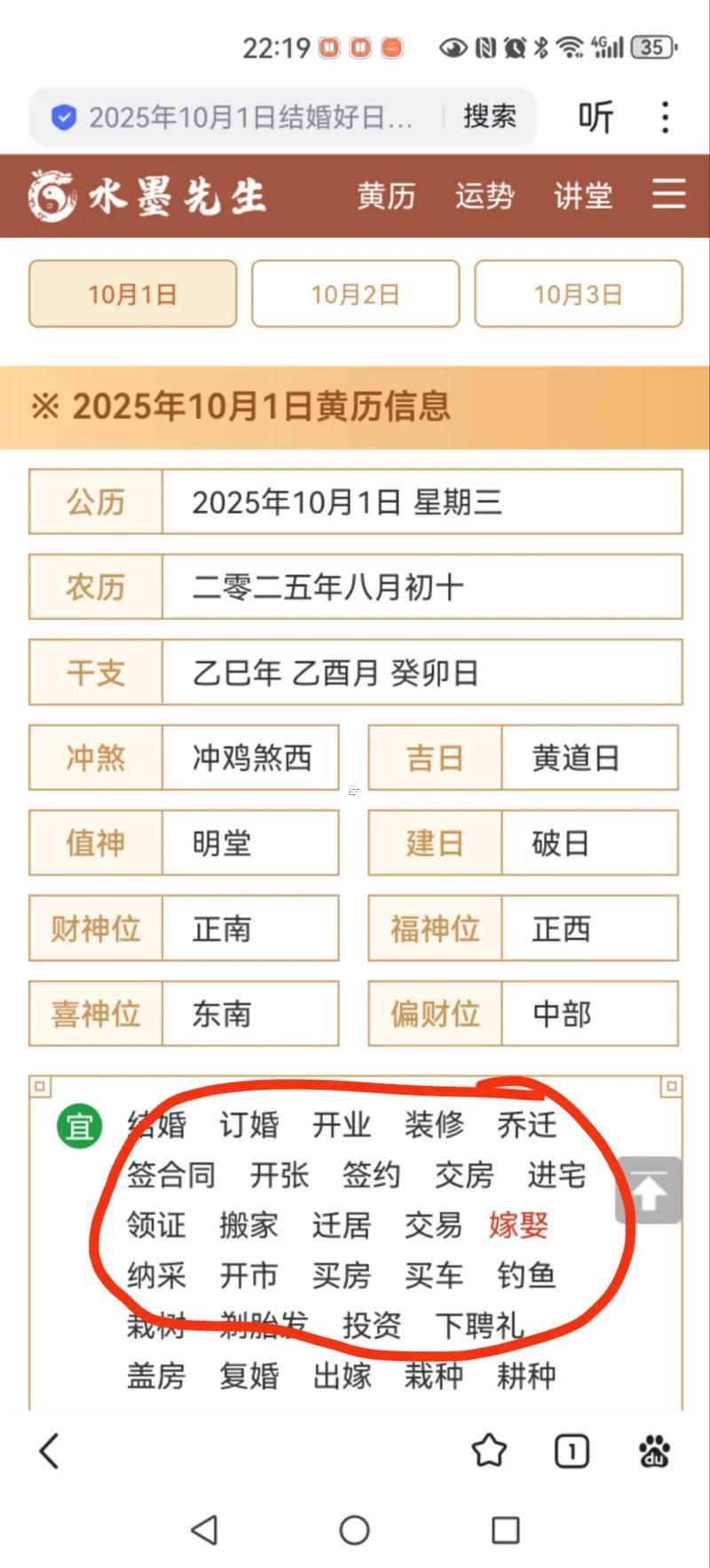The image size is (710, 1568).
Task: Open the system recent apps view
Action: 505,1529
